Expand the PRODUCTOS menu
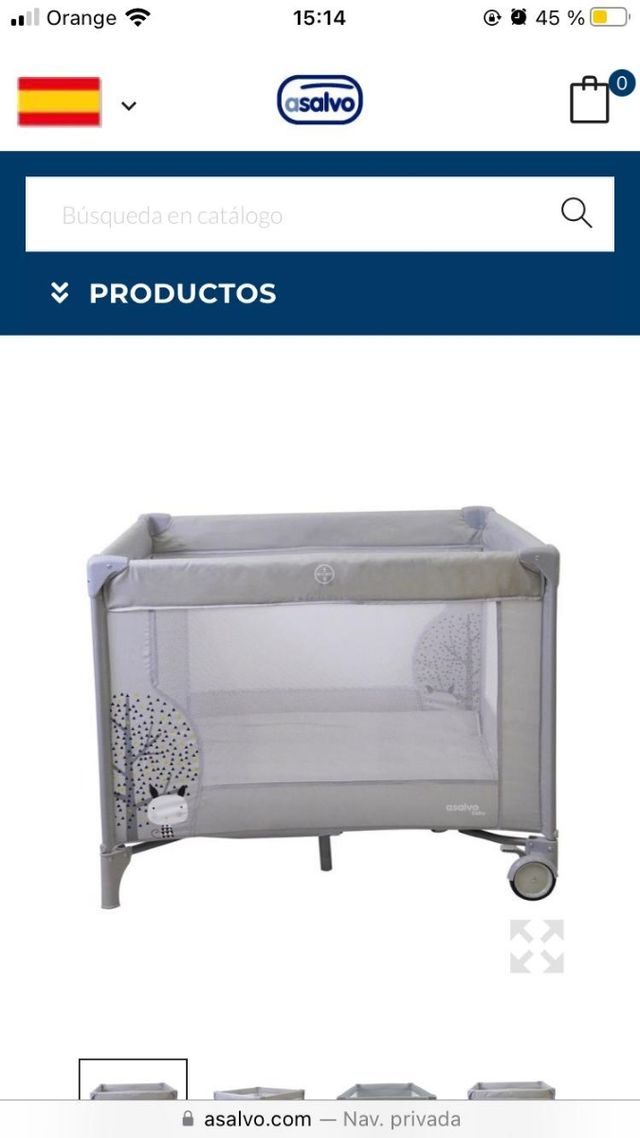The image size is (640, 1138). (x=164, y=293)
